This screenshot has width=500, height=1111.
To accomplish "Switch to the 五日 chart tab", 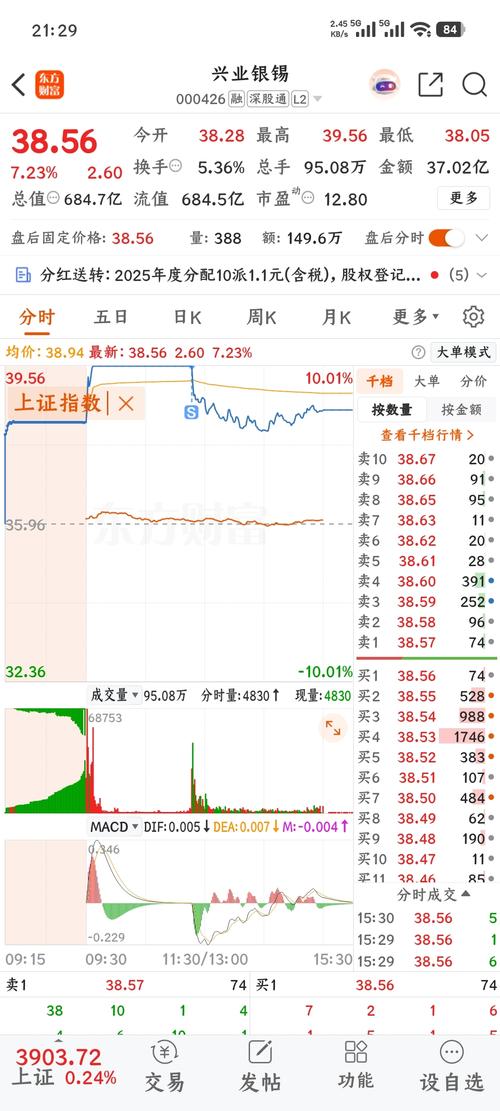I will (111, 317).
